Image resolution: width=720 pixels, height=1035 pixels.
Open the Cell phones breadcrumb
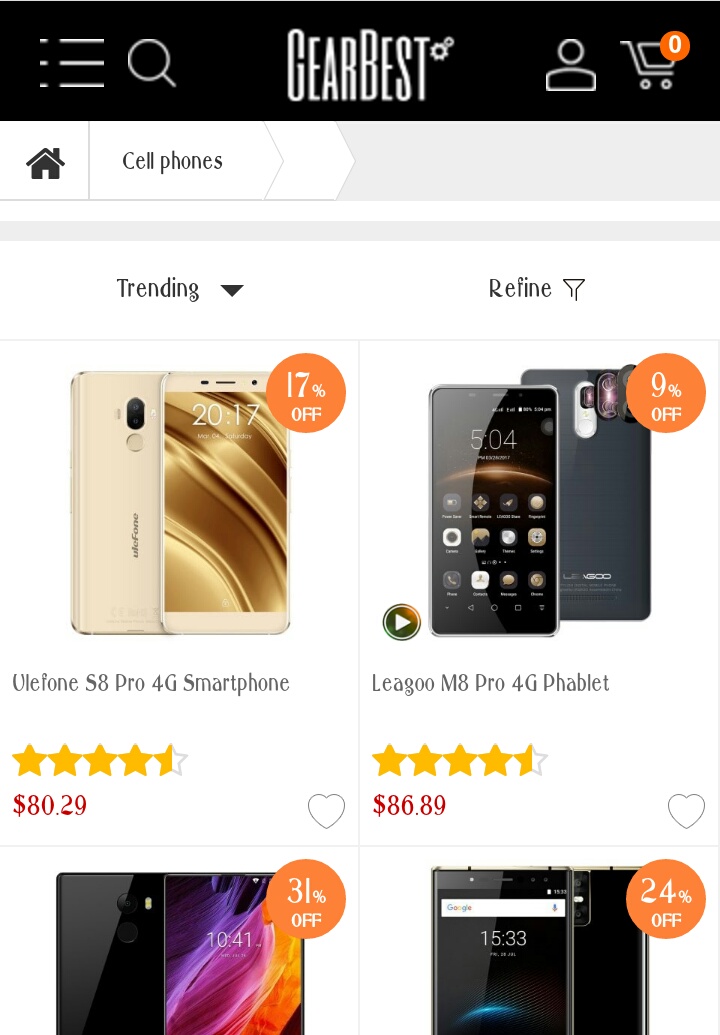click(172, 162)
